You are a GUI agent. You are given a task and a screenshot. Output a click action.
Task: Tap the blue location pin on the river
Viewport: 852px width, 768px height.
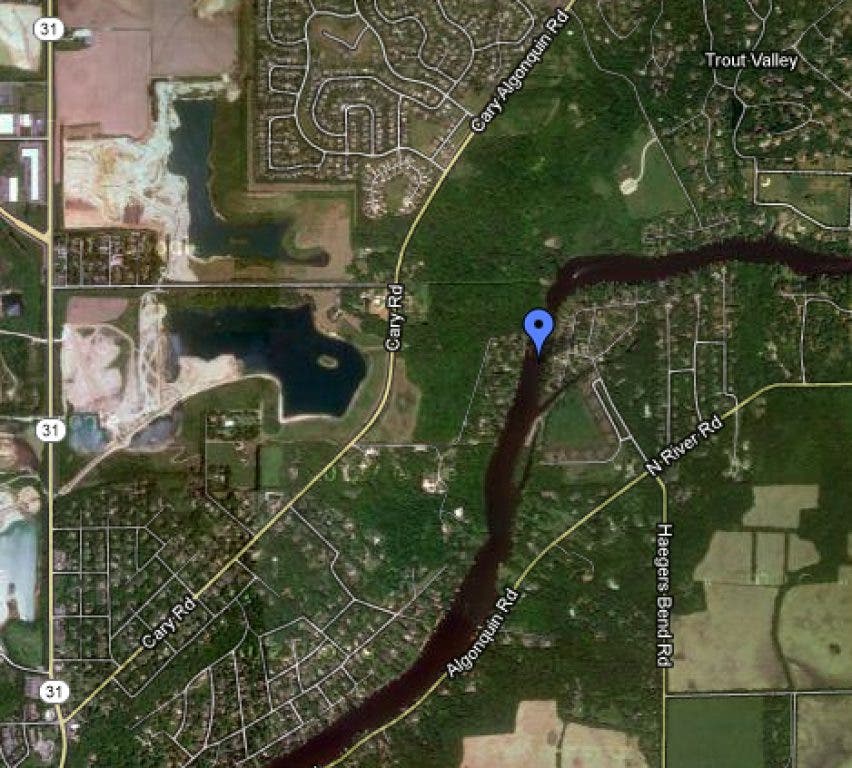pyautogui.click(x=539, y=327)
